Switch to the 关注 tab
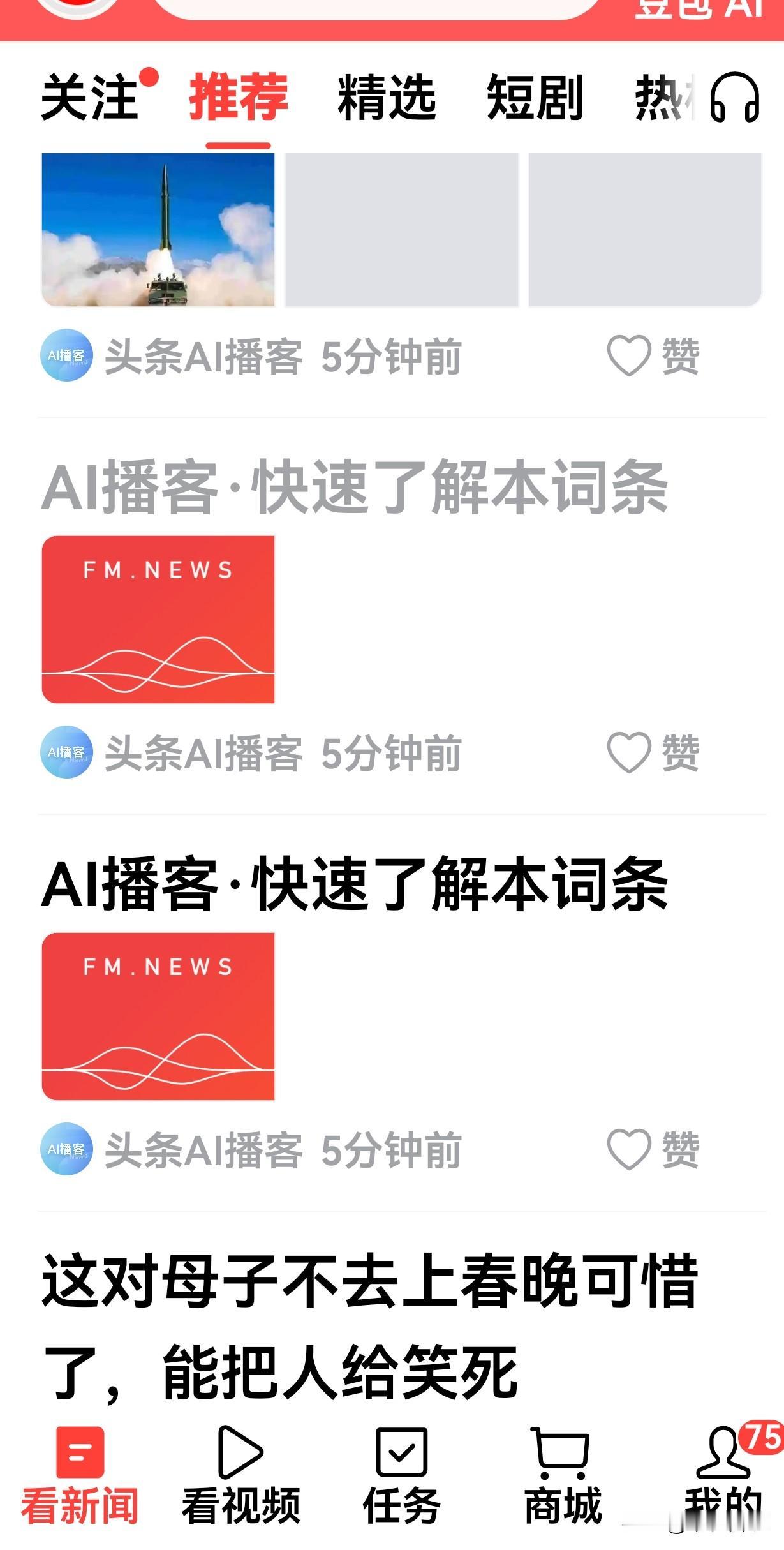The image size is (784, 1550). click(x=89, y=100)
